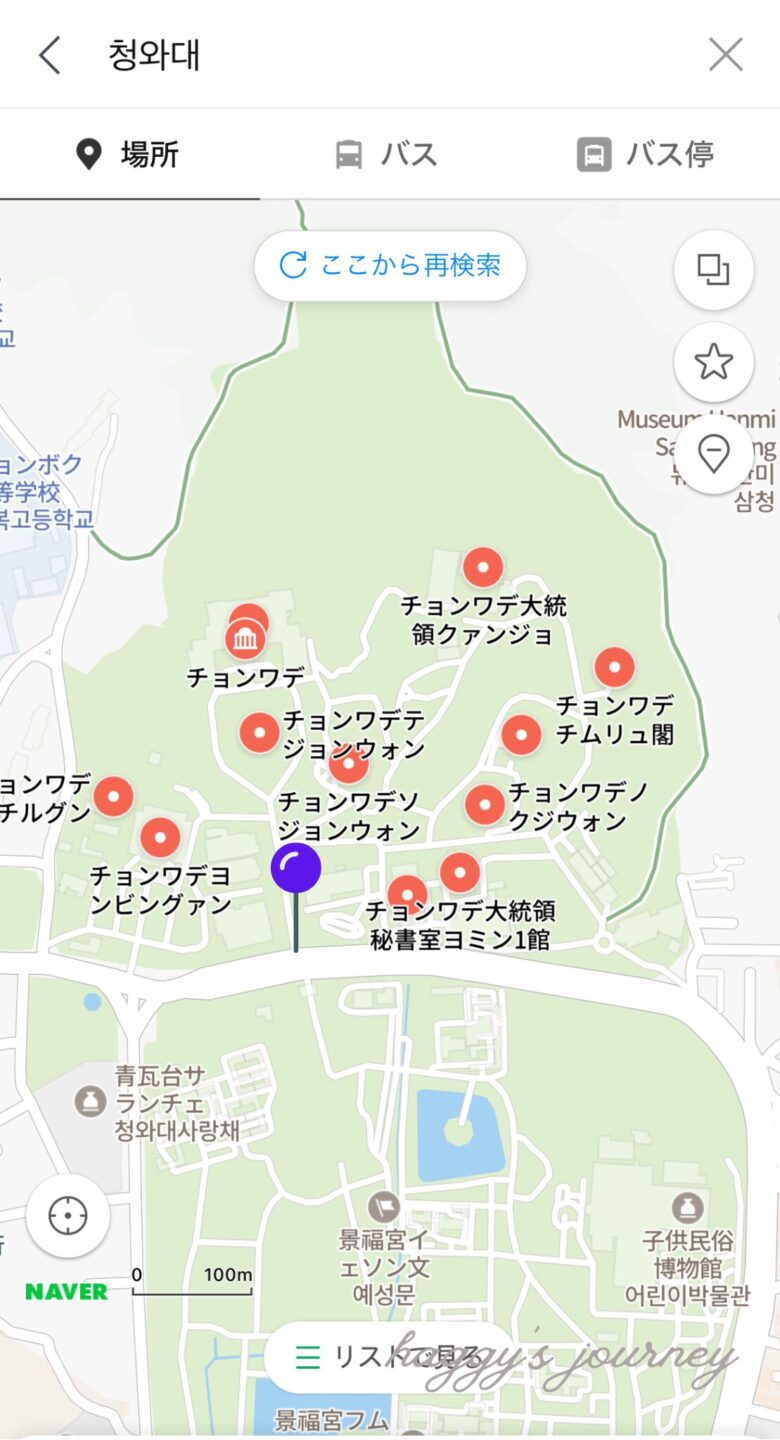Clear the search with the X
780x1440 pixels.
[725, 55]
